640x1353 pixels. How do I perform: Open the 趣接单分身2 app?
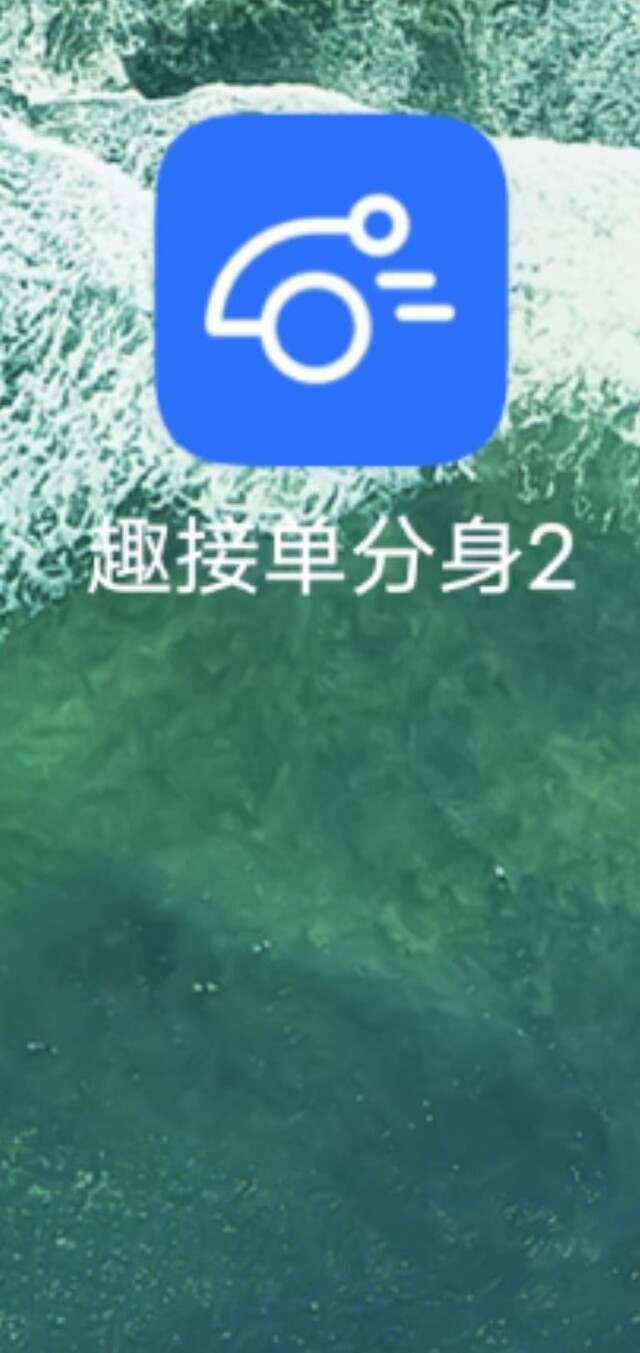331,289
